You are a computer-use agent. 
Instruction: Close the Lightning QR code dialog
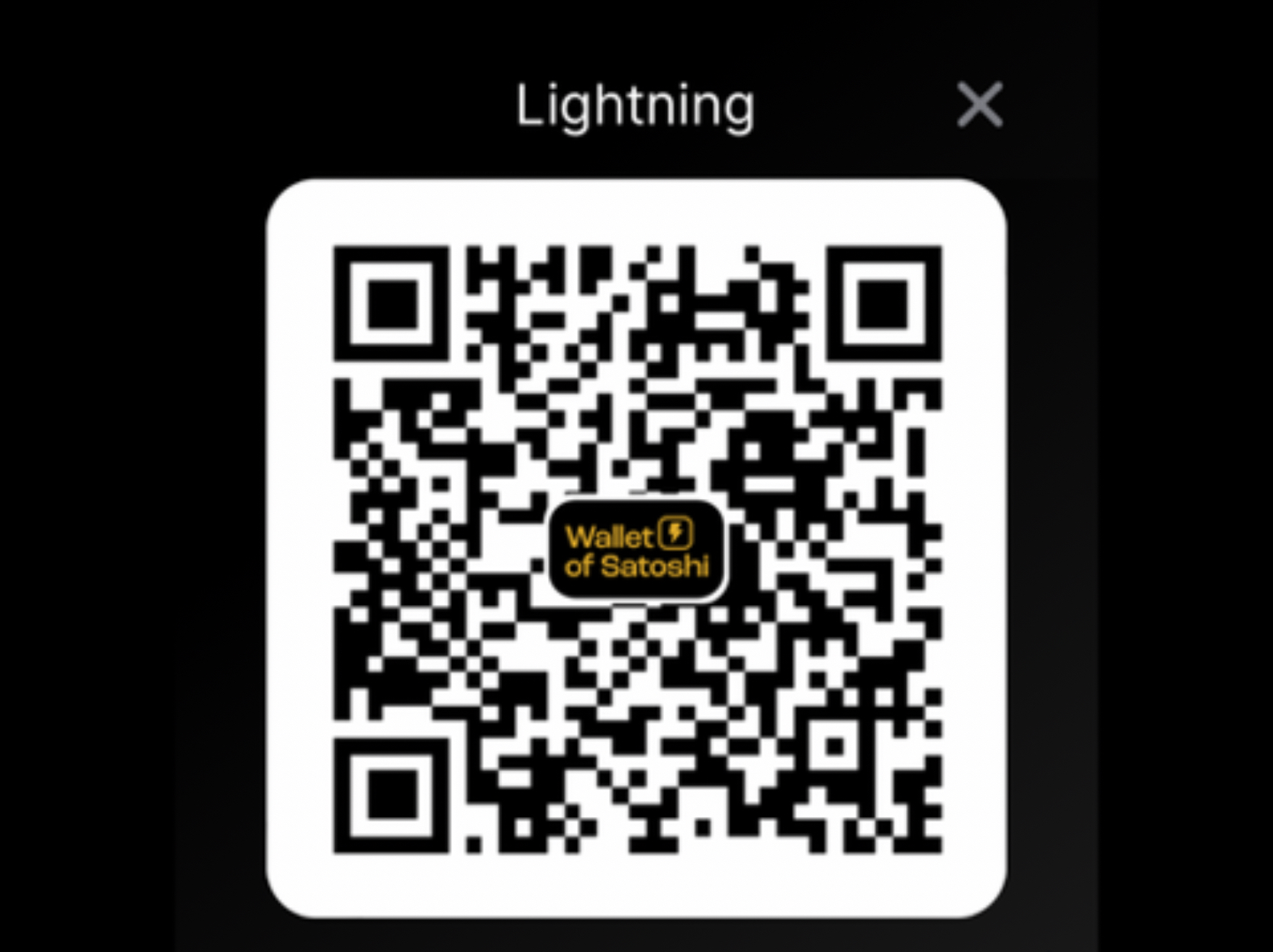979,105
